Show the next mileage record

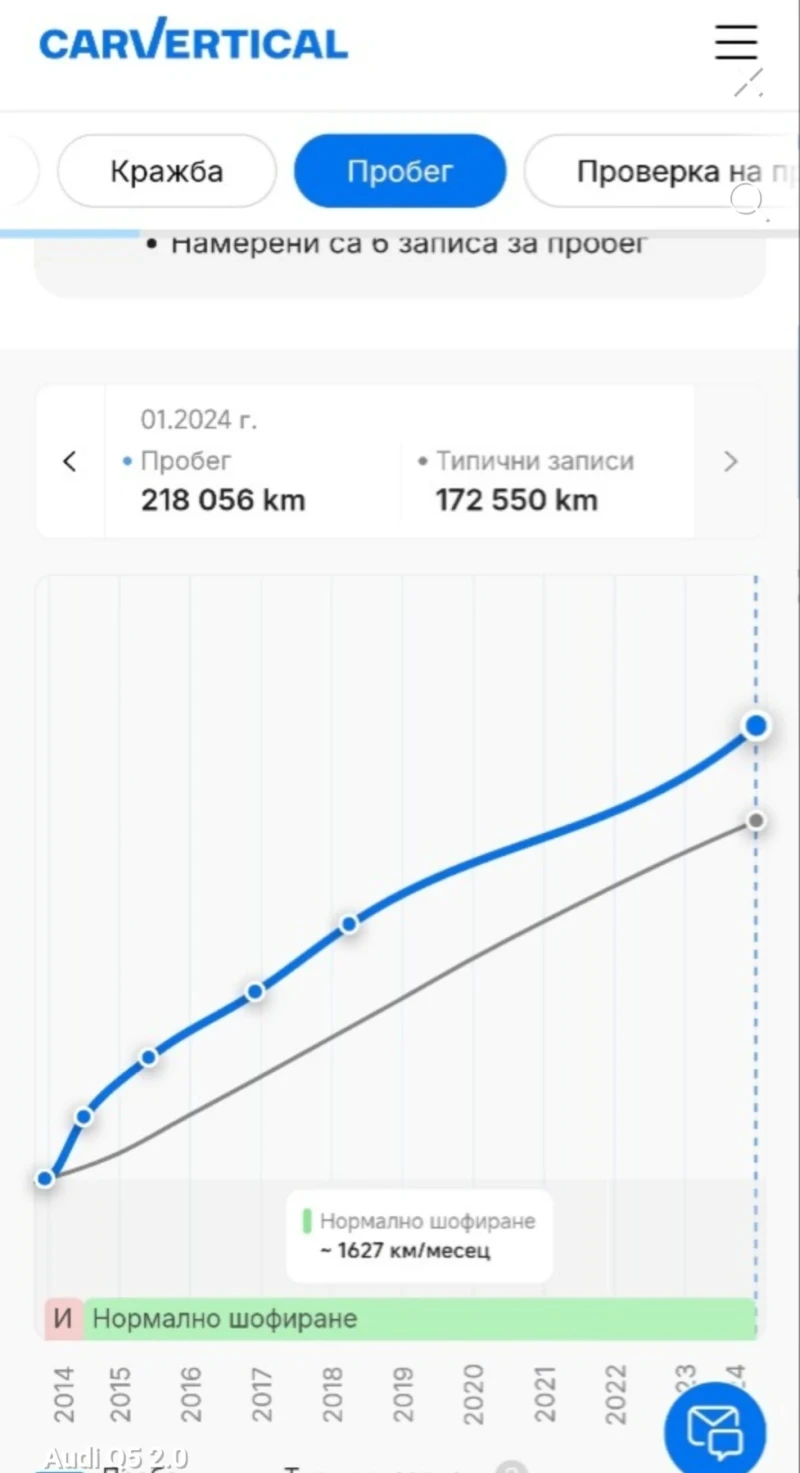pyautogui.click(x=730, y=461)
